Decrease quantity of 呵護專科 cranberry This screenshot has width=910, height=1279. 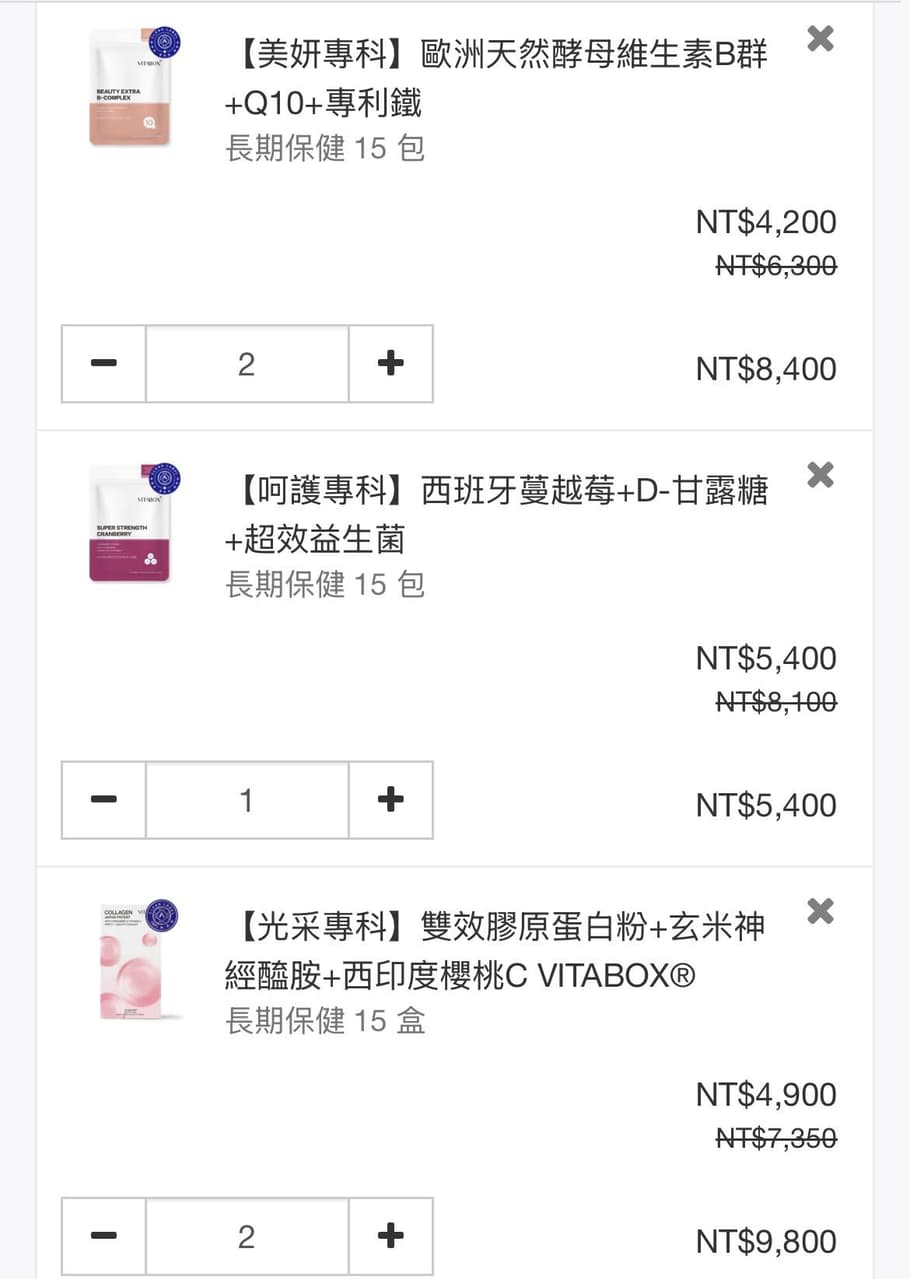pos(104,800)
